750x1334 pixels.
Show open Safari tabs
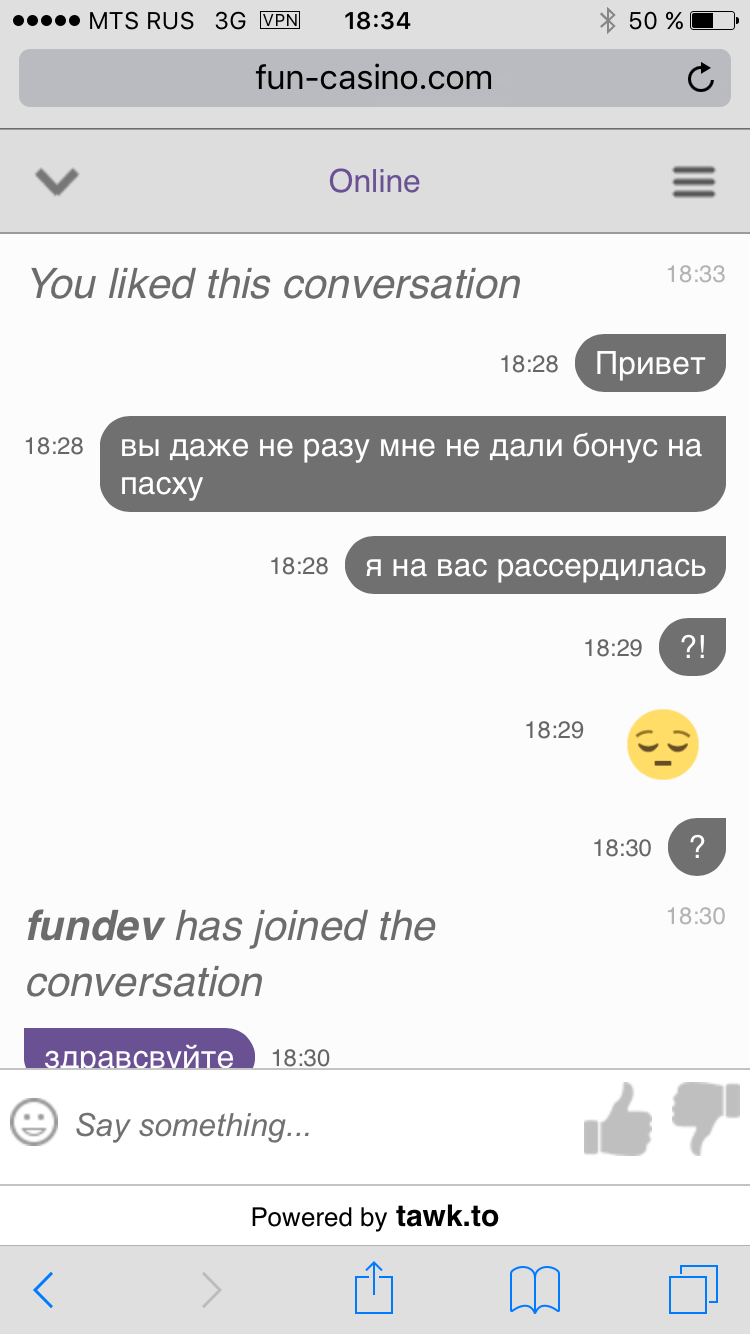[x=692, y=1290]
